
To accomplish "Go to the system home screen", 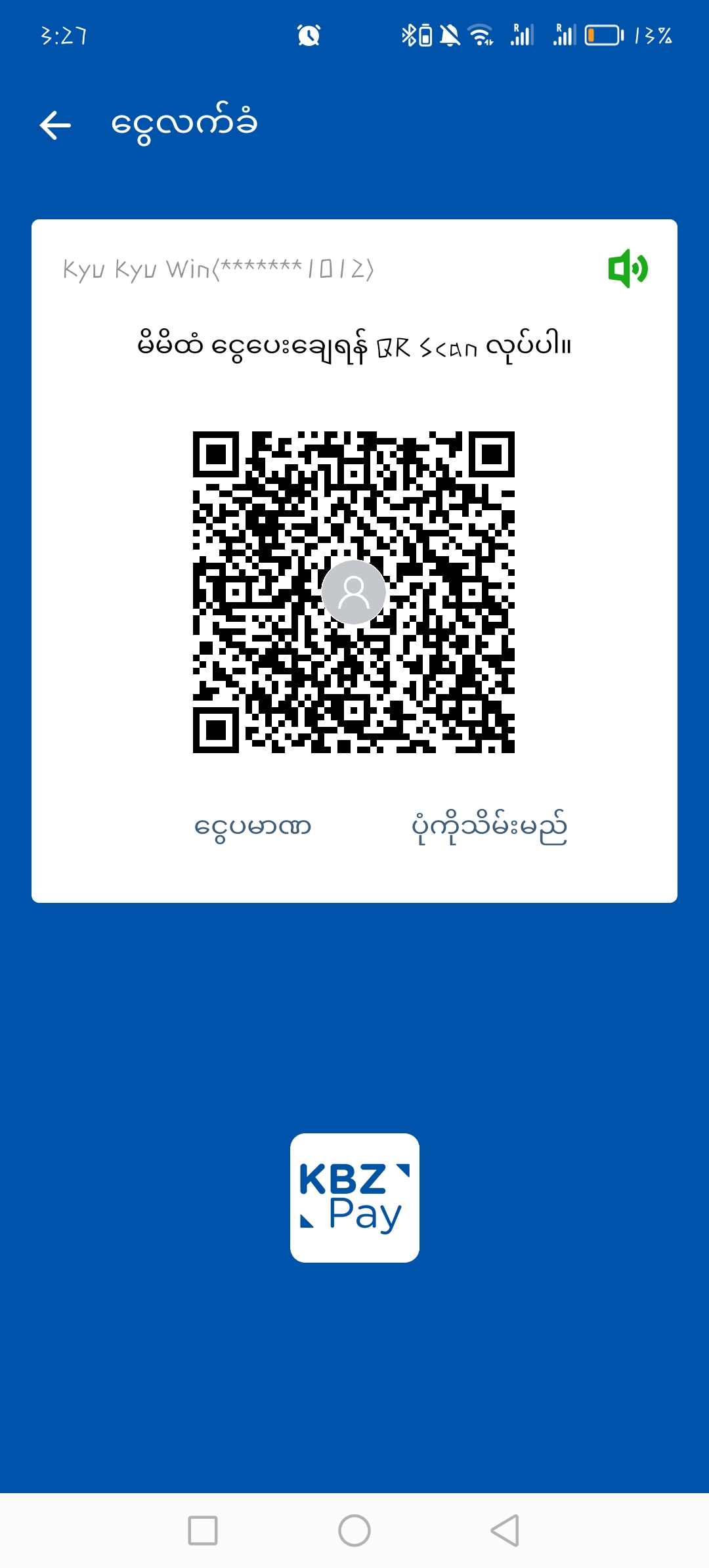I will pos(354,1531).
